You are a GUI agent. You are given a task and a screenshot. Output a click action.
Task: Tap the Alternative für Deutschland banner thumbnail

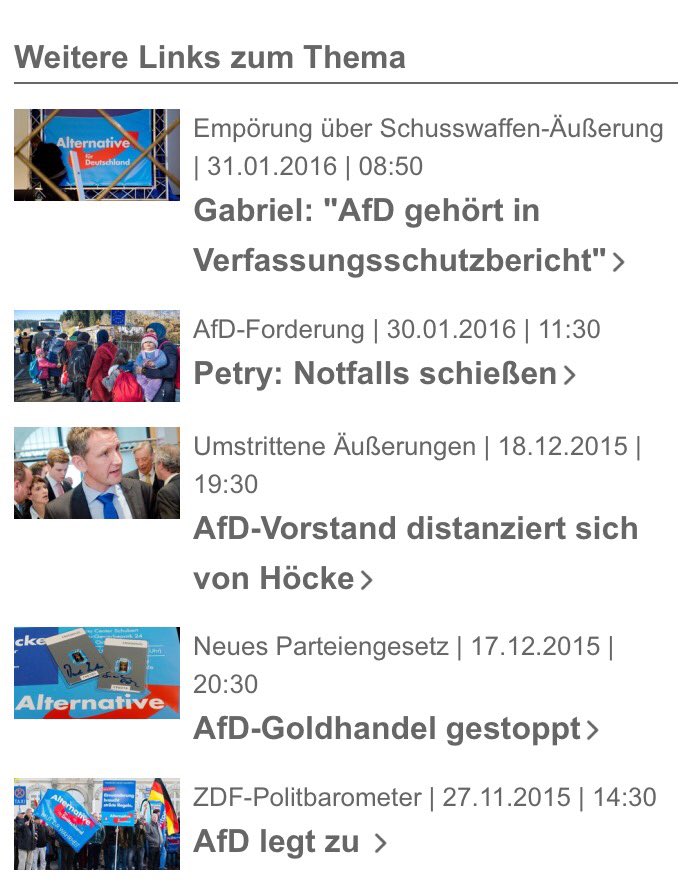[x=97, y=155]
